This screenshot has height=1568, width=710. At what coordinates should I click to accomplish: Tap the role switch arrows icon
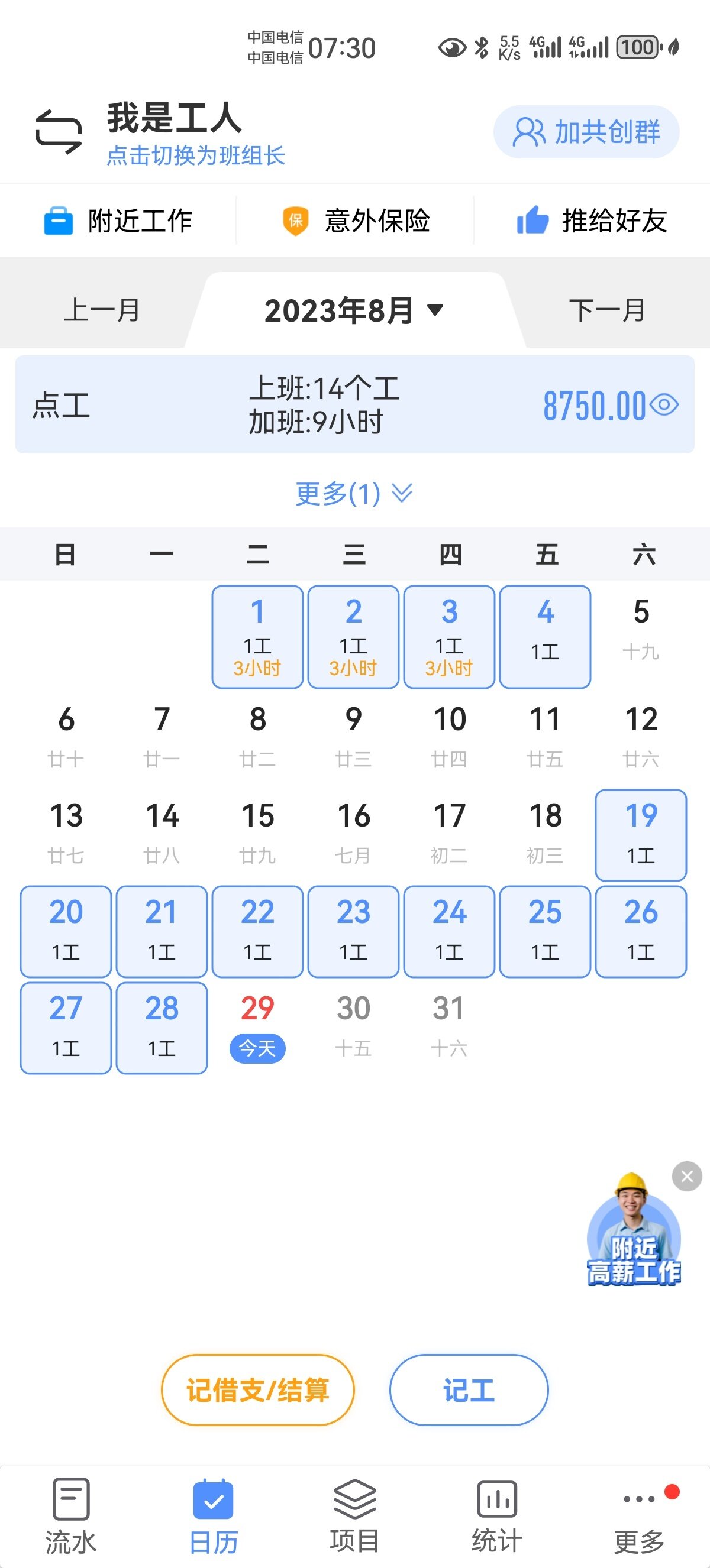click(x=59, y=131)
